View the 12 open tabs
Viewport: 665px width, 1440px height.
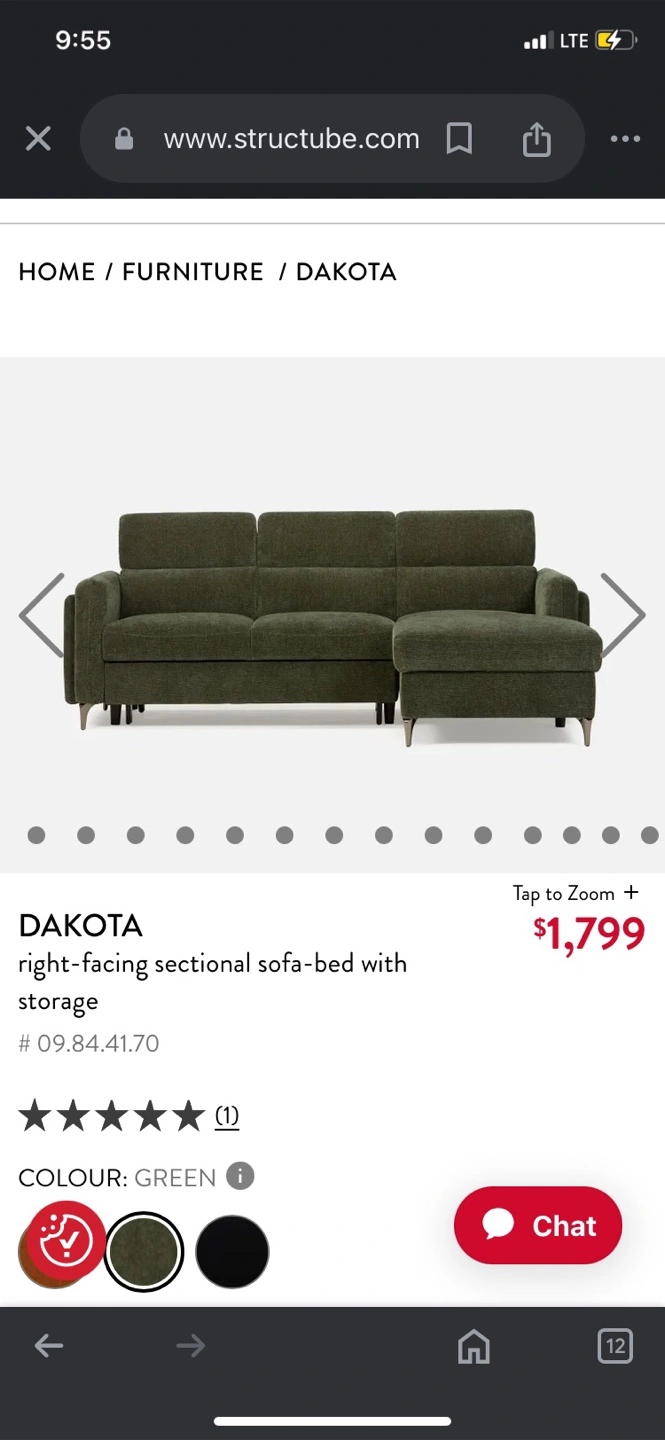click(x=615, y=1346)
